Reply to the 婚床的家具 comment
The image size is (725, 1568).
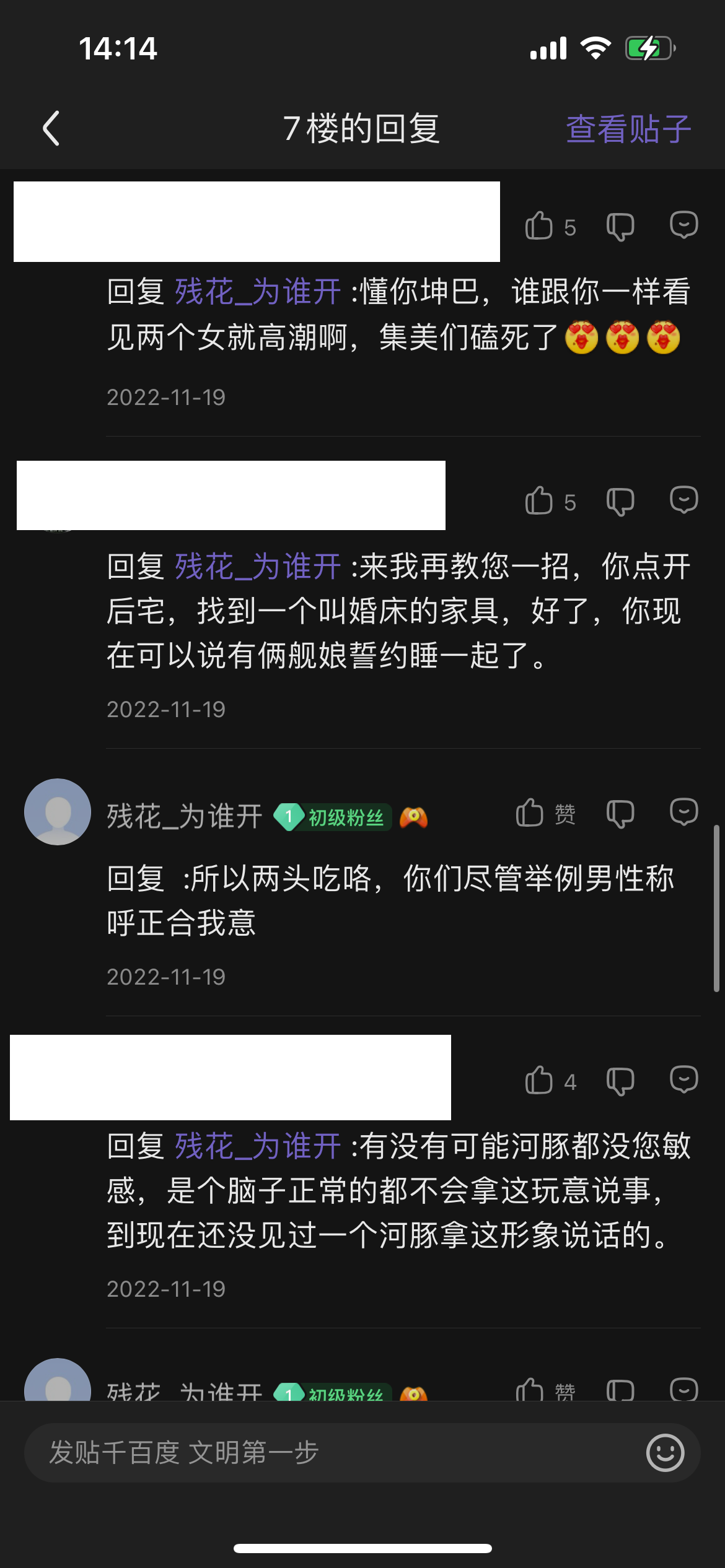pyautogui.click(x=683, y=500)
